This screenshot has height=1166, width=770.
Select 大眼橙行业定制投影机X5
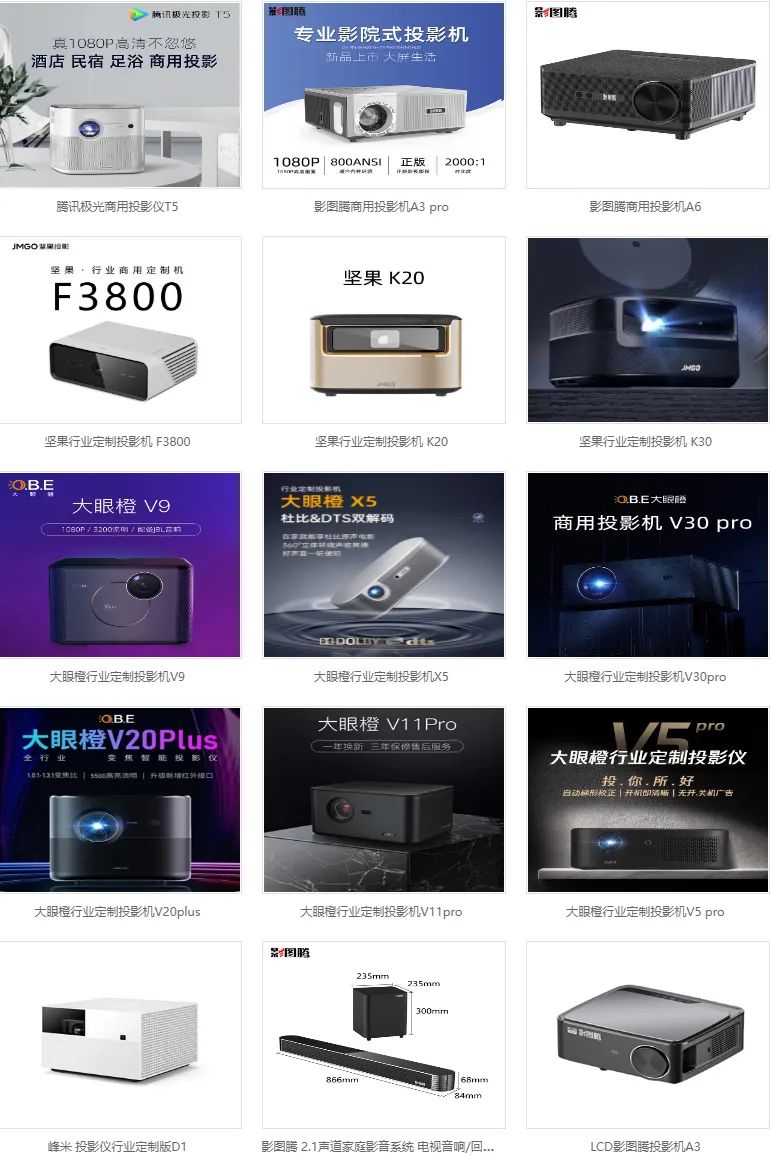pyautogui.click(x=383, y=565)
